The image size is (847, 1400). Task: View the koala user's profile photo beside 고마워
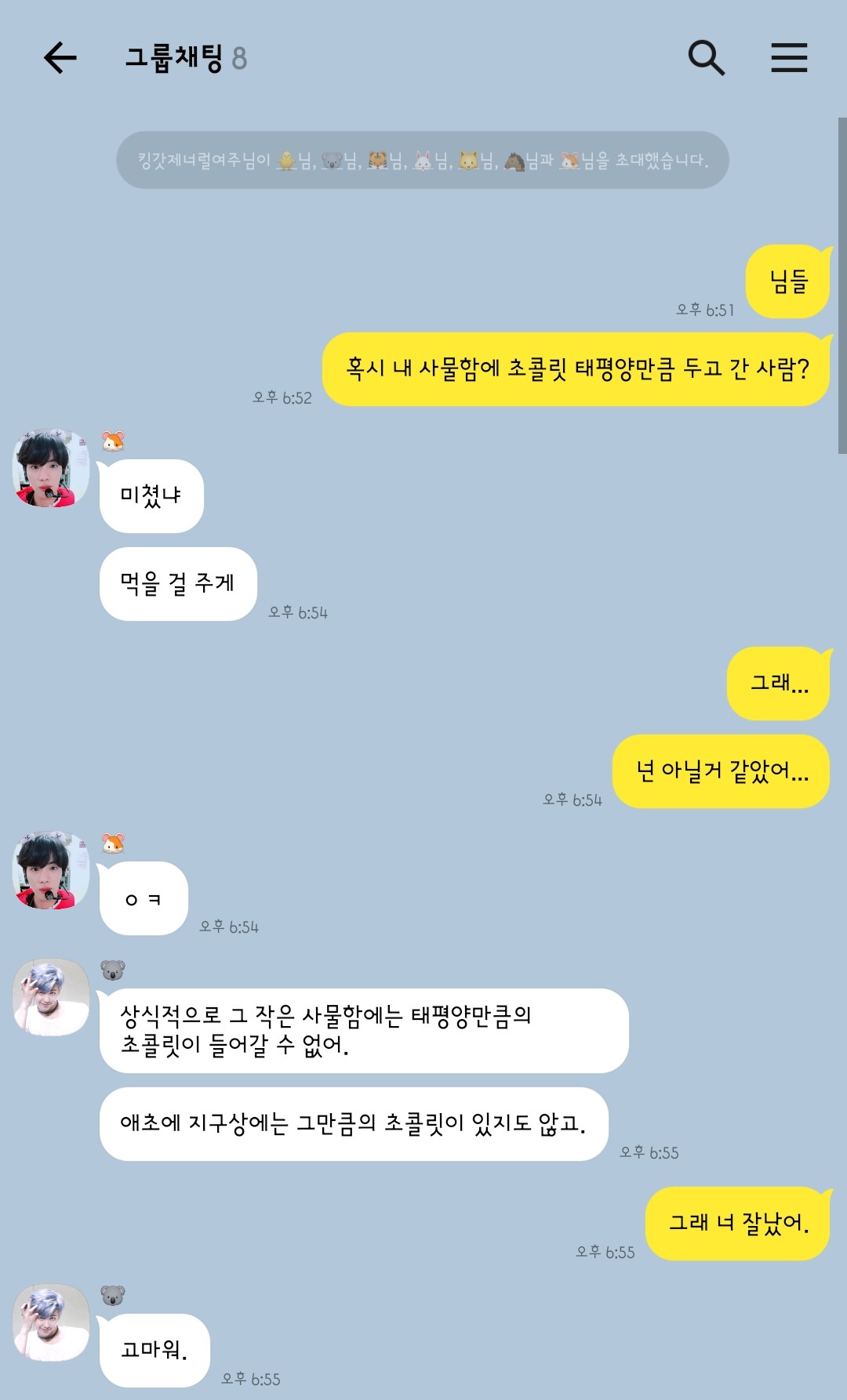(51, 1322)
